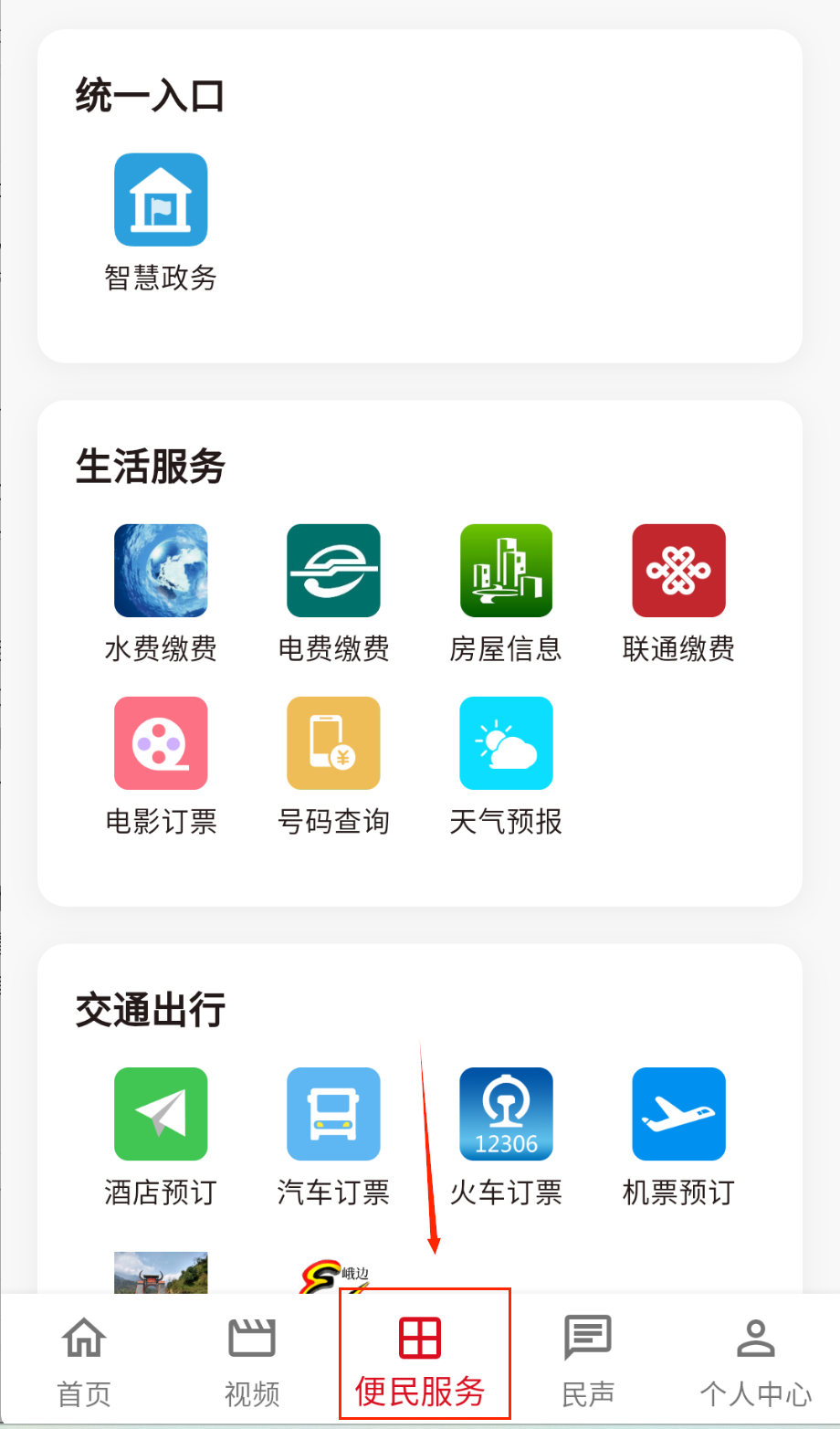This screenshot has height=1429, width=840.
Task: Select 联通缴费 Unicom payment
Action: [x=678, y=571]
